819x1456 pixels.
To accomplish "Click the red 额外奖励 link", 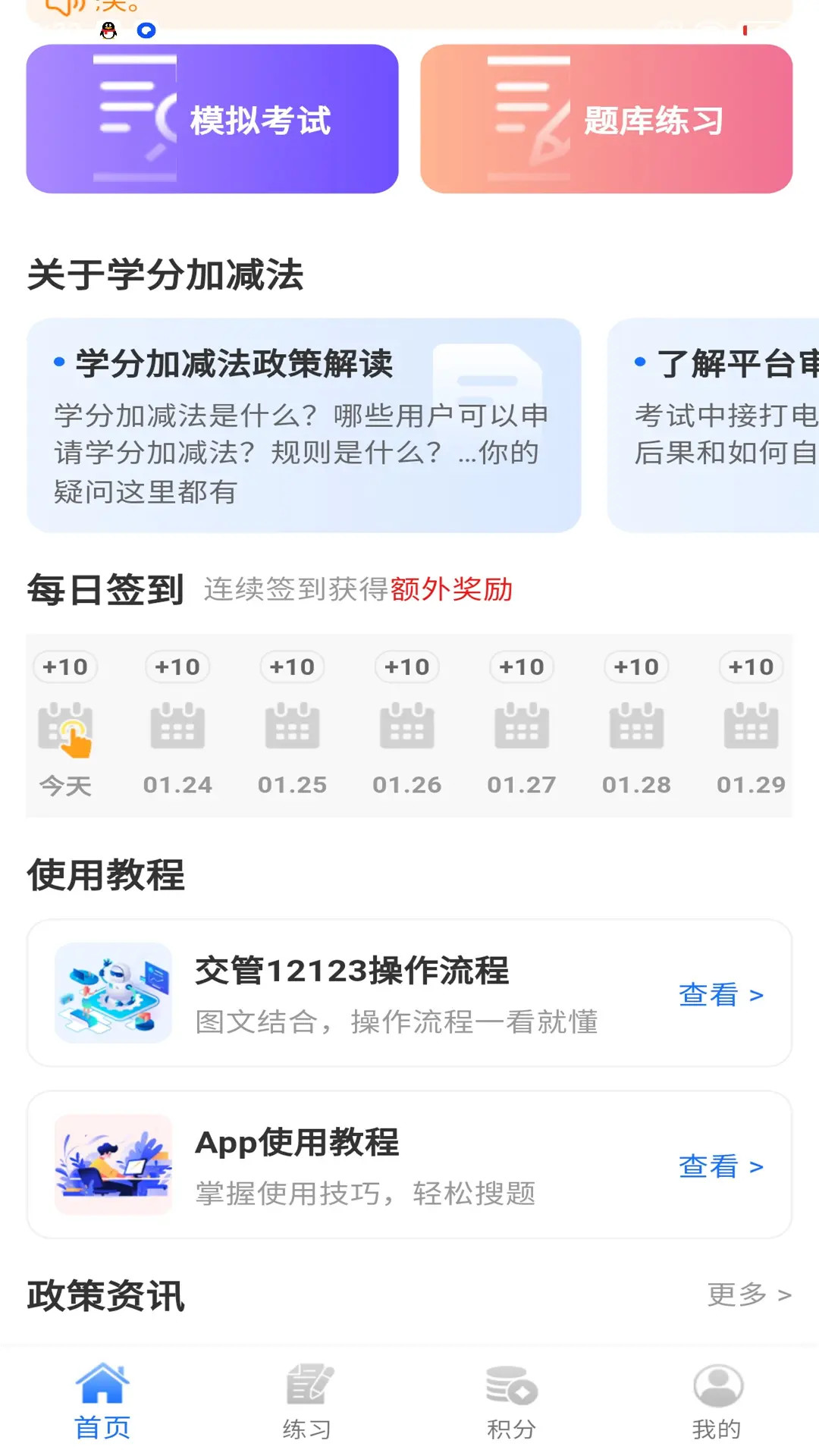I will (x=453, y=590).
